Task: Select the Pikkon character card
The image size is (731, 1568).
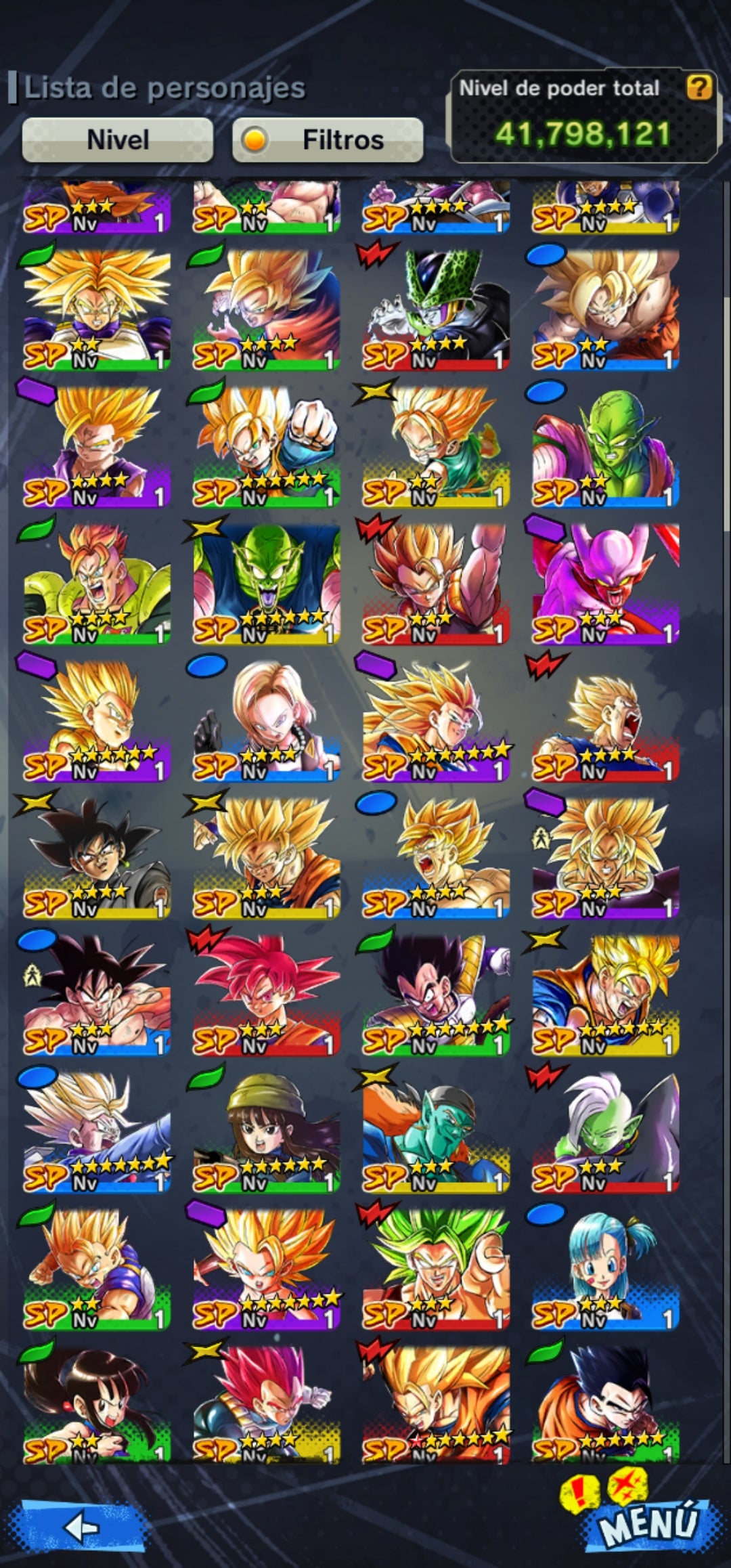Action: pos(436,1131)
